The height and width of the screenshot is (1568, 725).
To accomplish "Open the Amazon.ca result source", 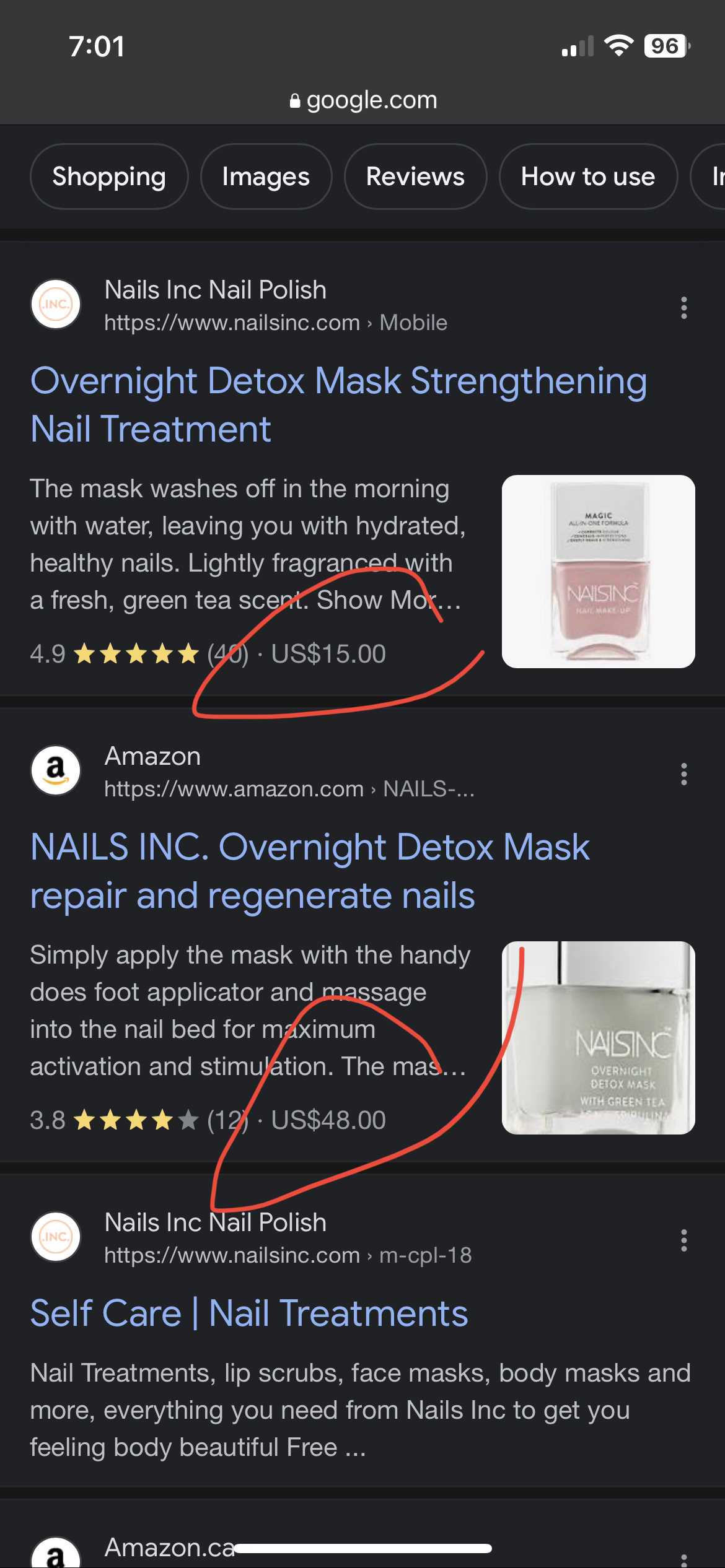I will pos(169,1547).
